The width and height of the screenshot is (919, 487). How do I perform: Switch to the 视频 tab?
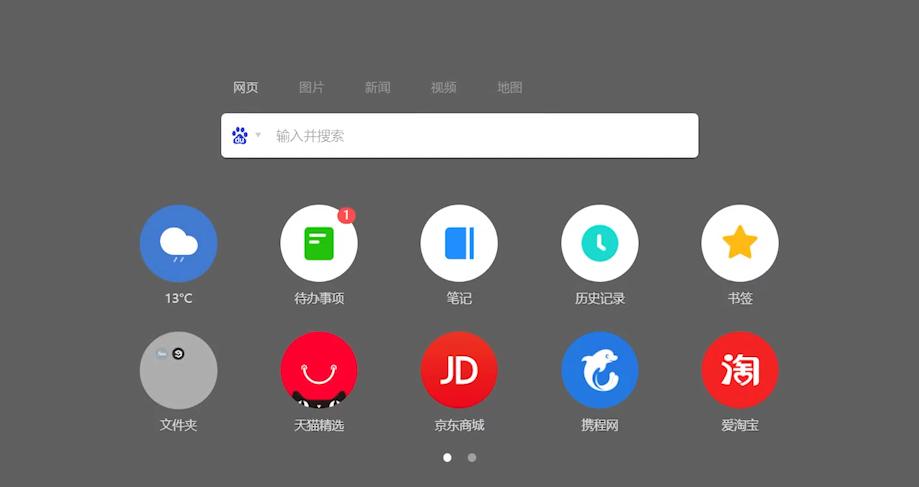coord(444,88)
